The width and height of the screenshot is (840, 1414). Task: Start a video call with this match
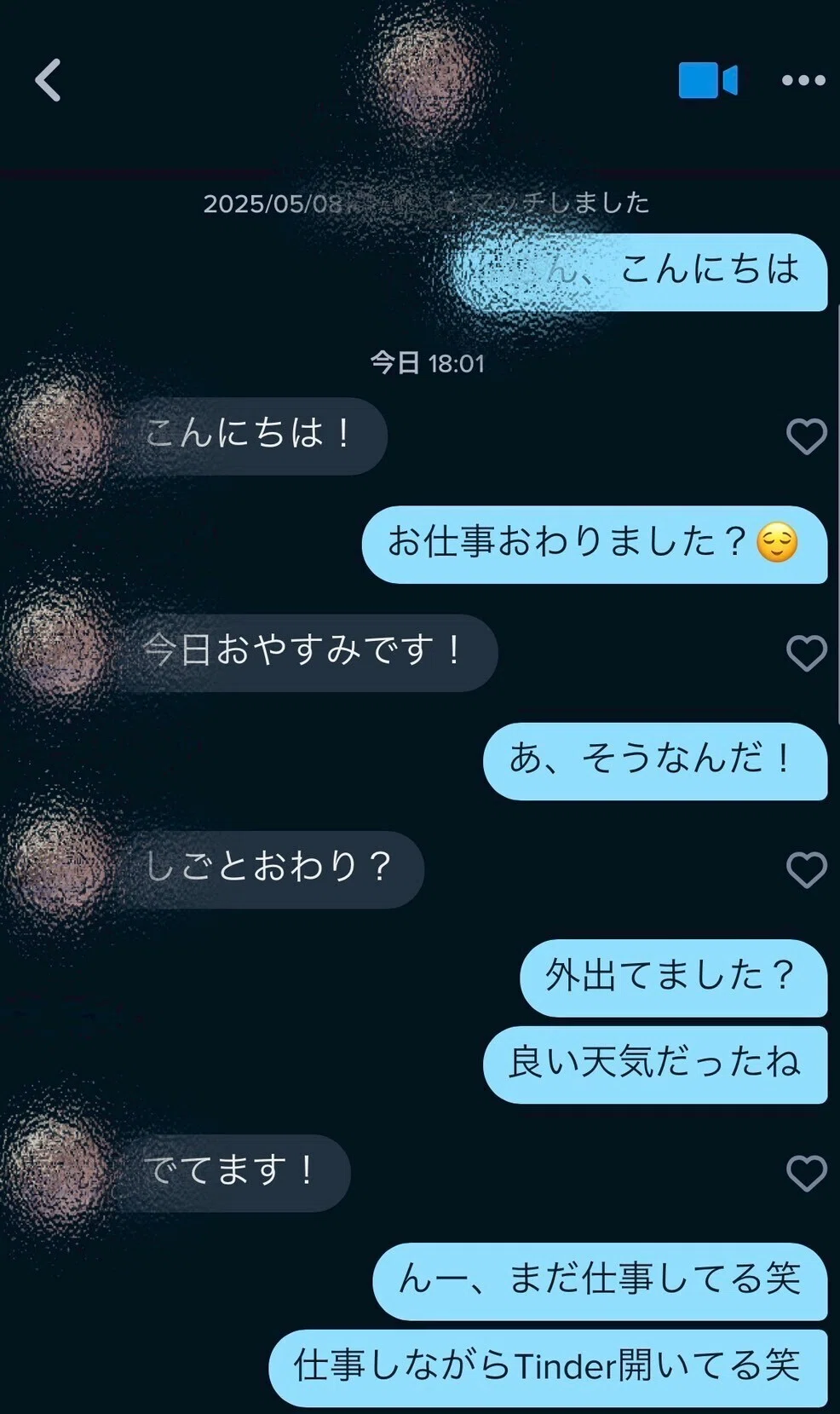click(707, 81)
